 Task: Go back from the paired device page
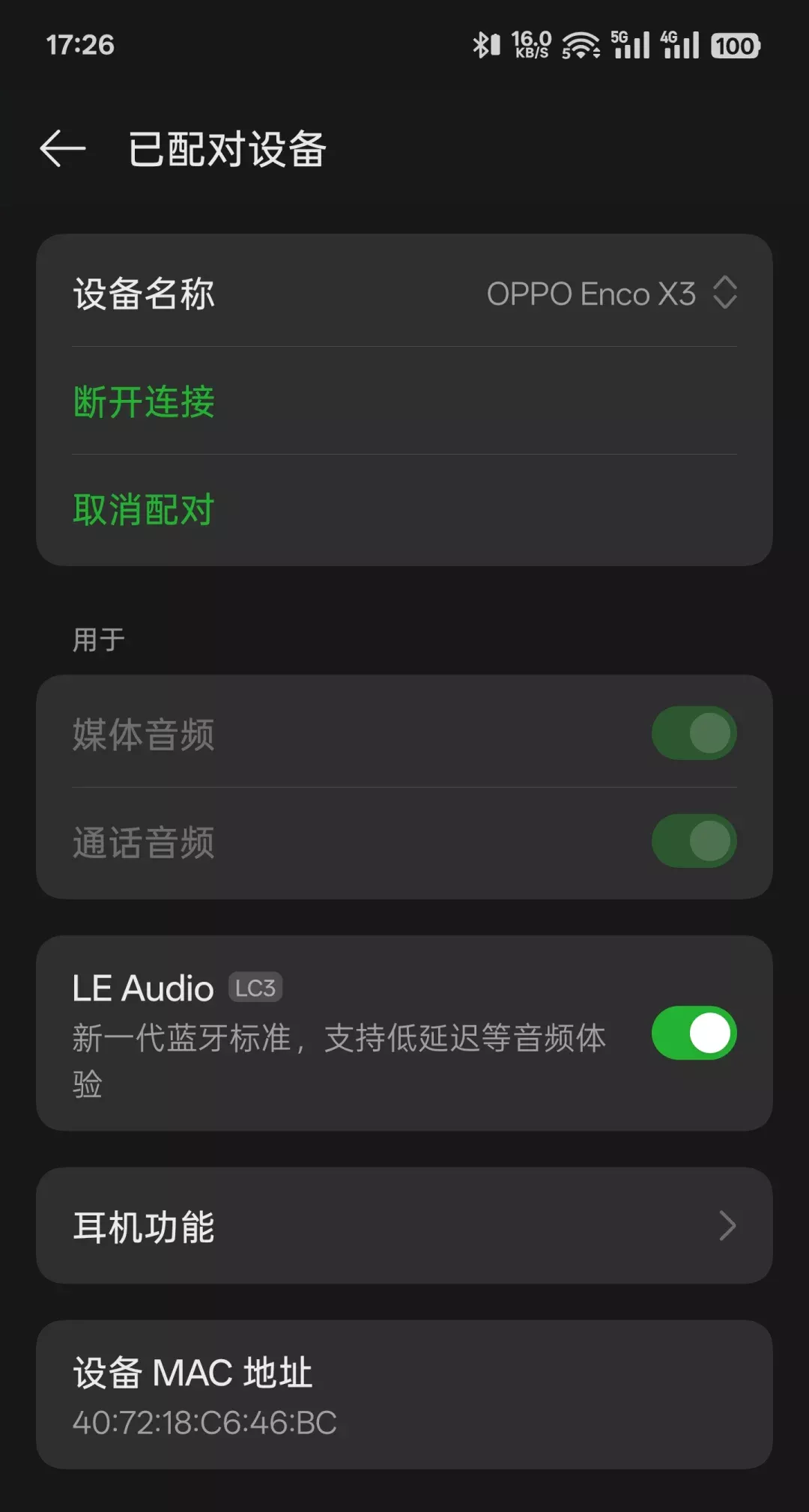(x=63, y=148)
